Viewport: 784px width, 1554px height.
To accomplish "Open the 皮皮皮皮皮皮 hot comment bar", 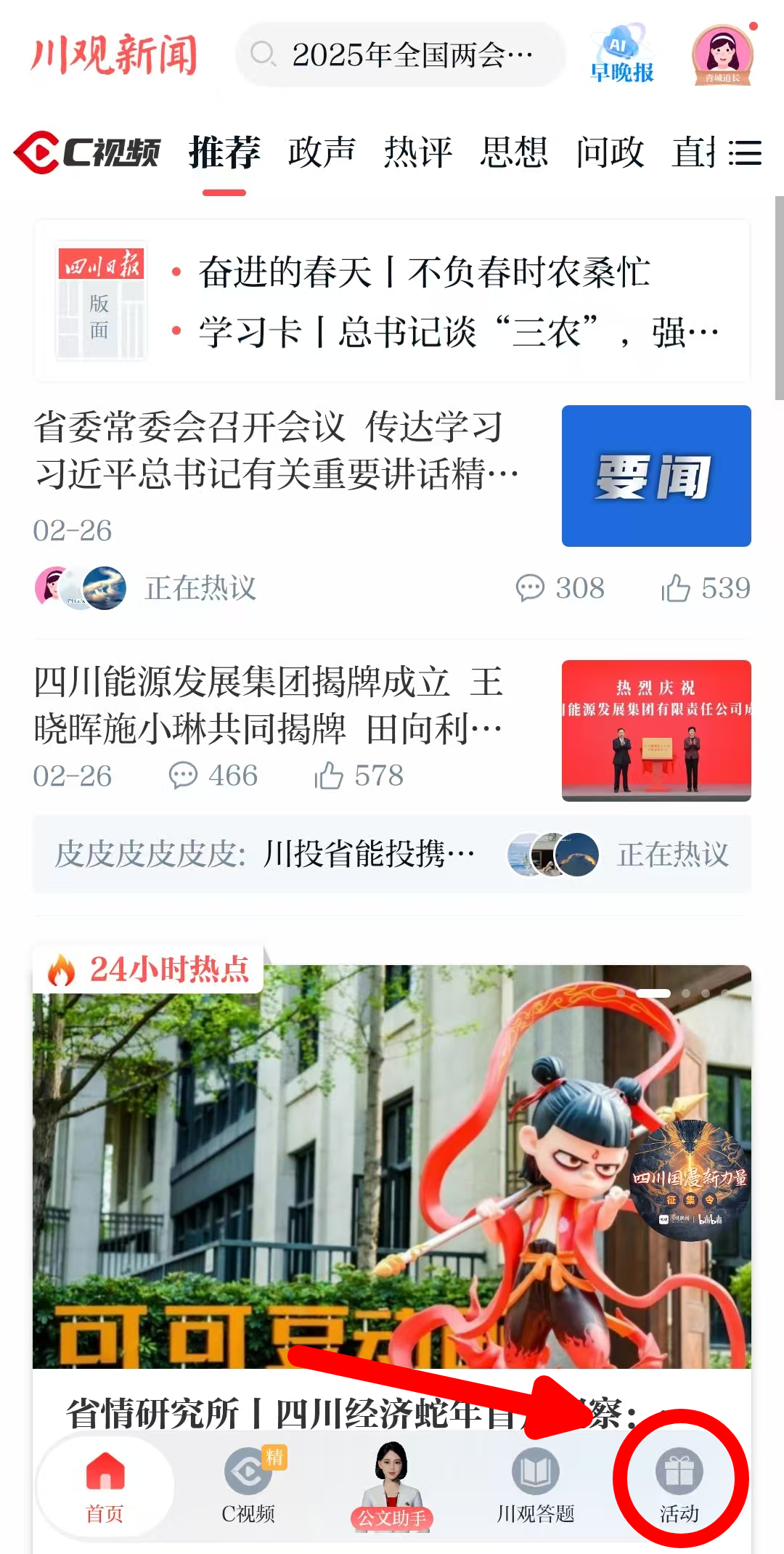I will pyautogui.click(x=392, y=854).
